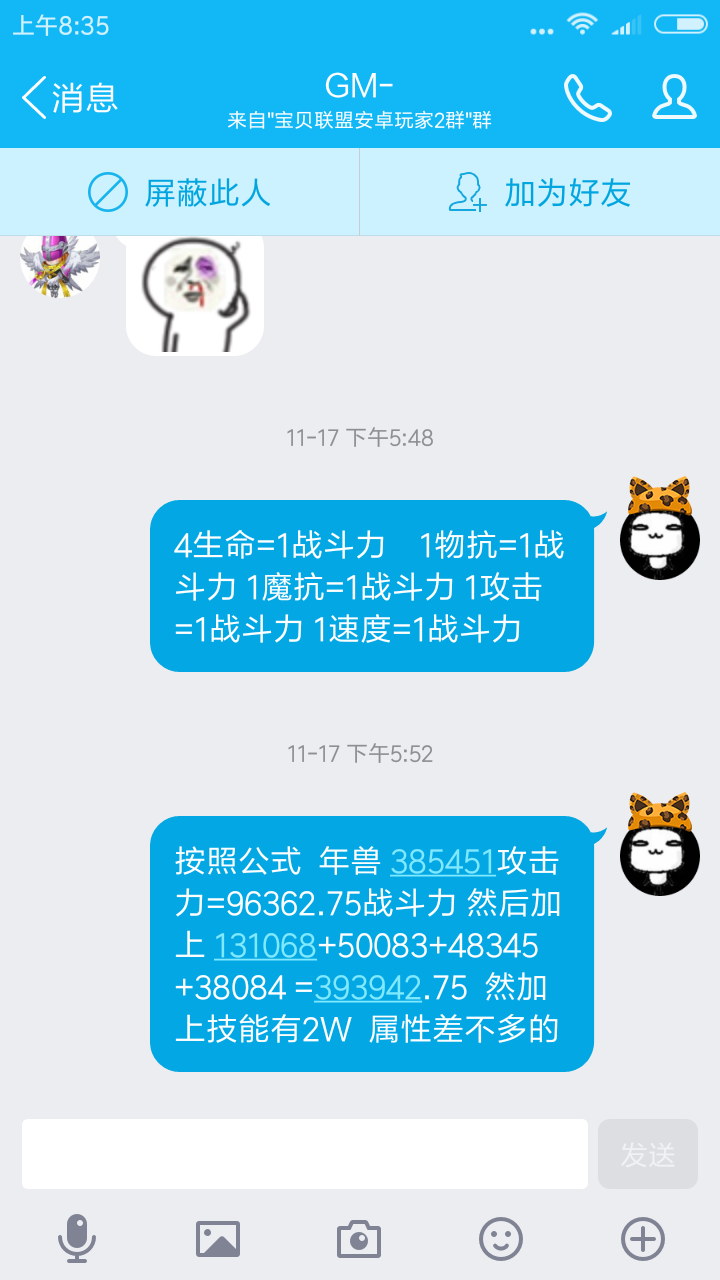This screenshot has width=720, height=1280.
Task: Open more options with plus icon
Action: point(643,1240)
